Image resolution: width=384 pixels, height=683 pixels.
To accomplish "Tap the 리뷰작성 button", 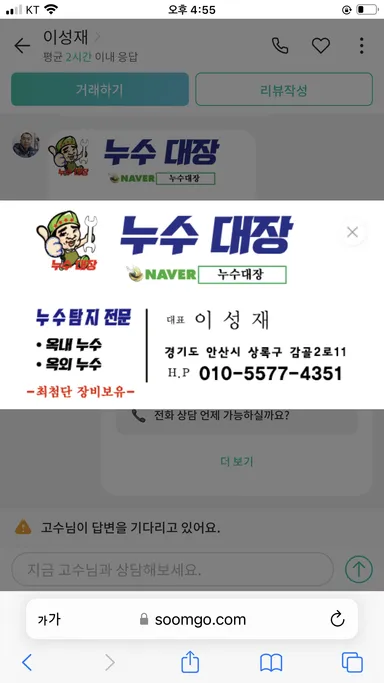I will 284,89.
